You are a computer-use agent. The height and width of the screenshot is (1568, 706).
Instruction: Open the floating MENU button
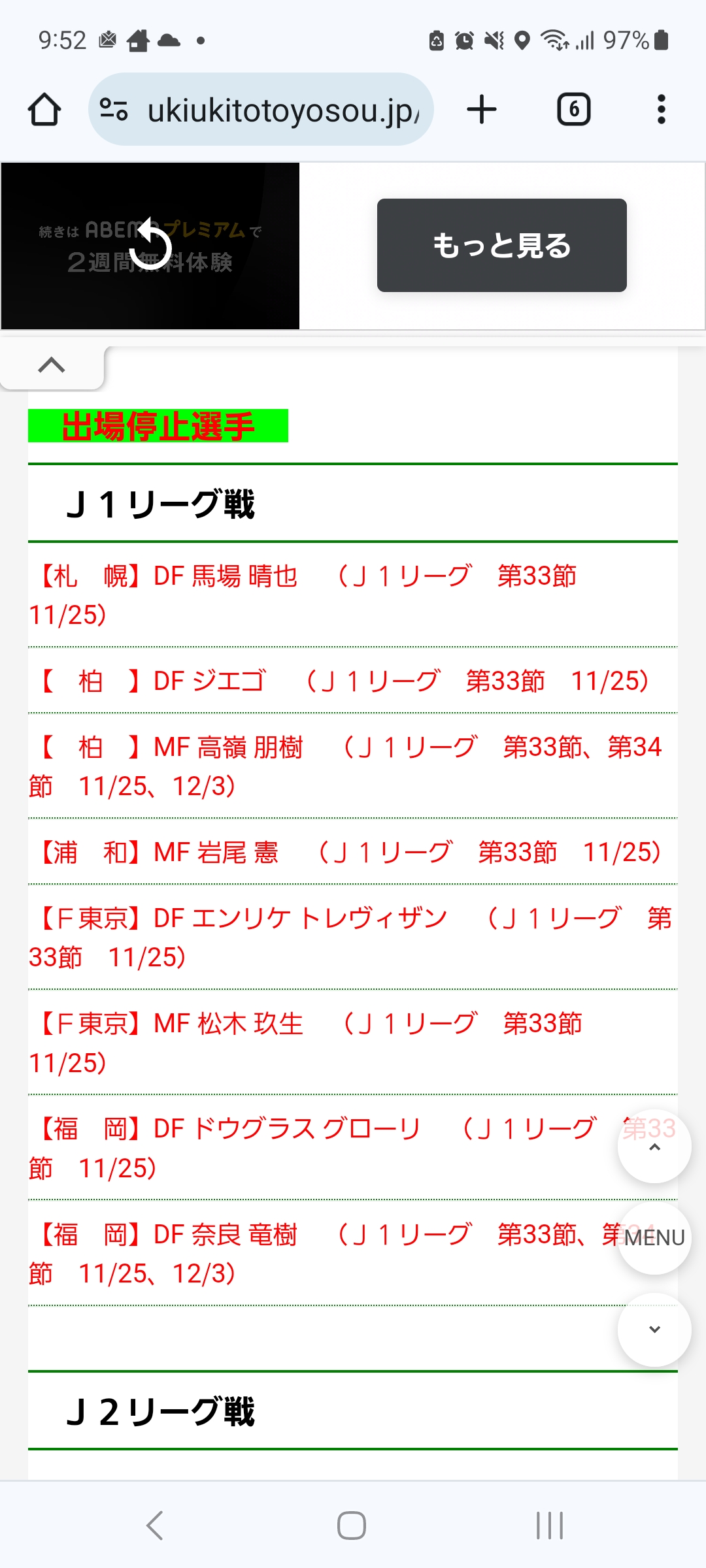(x=654, y=1237)
